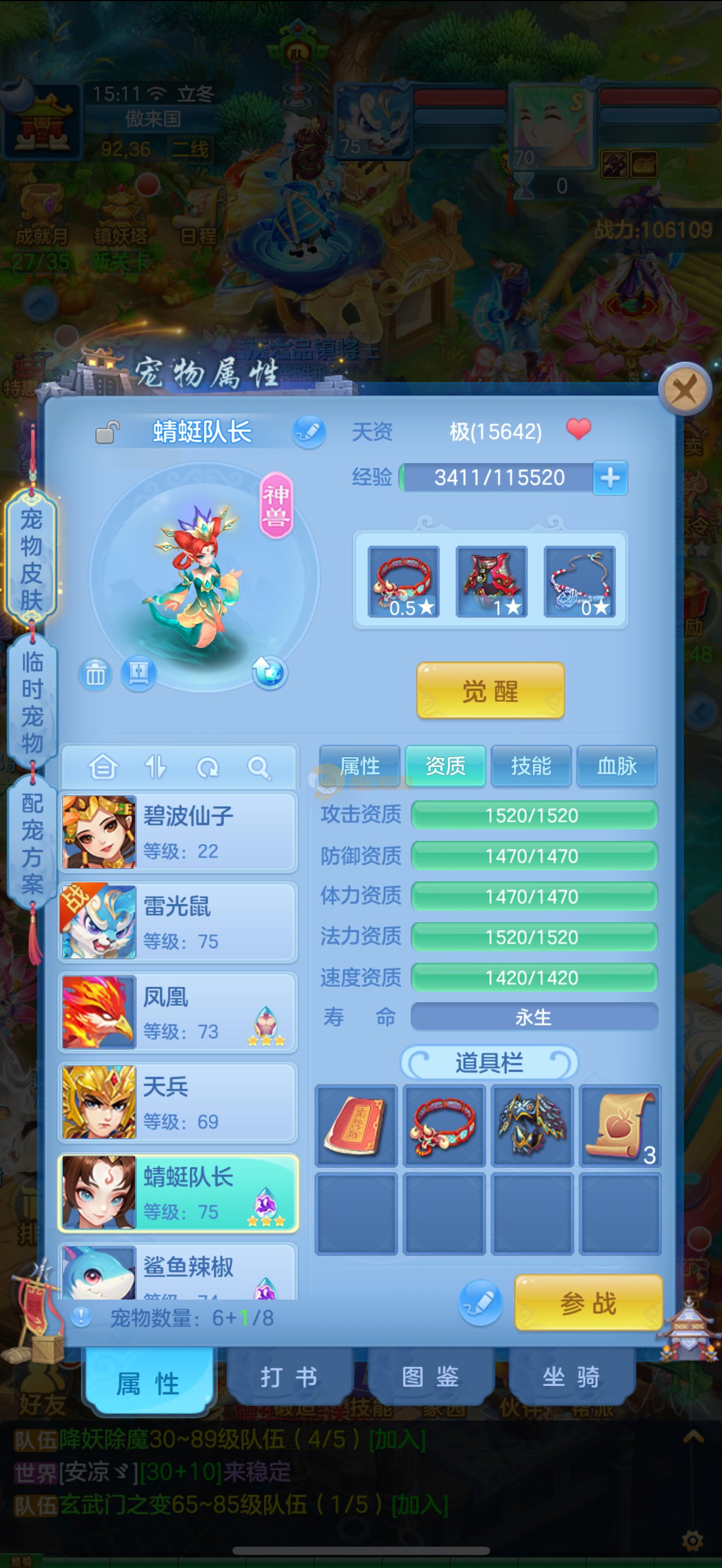722x1568 pixels.
Task: Tap the 觉醒 button
Action: pos(490,691)
